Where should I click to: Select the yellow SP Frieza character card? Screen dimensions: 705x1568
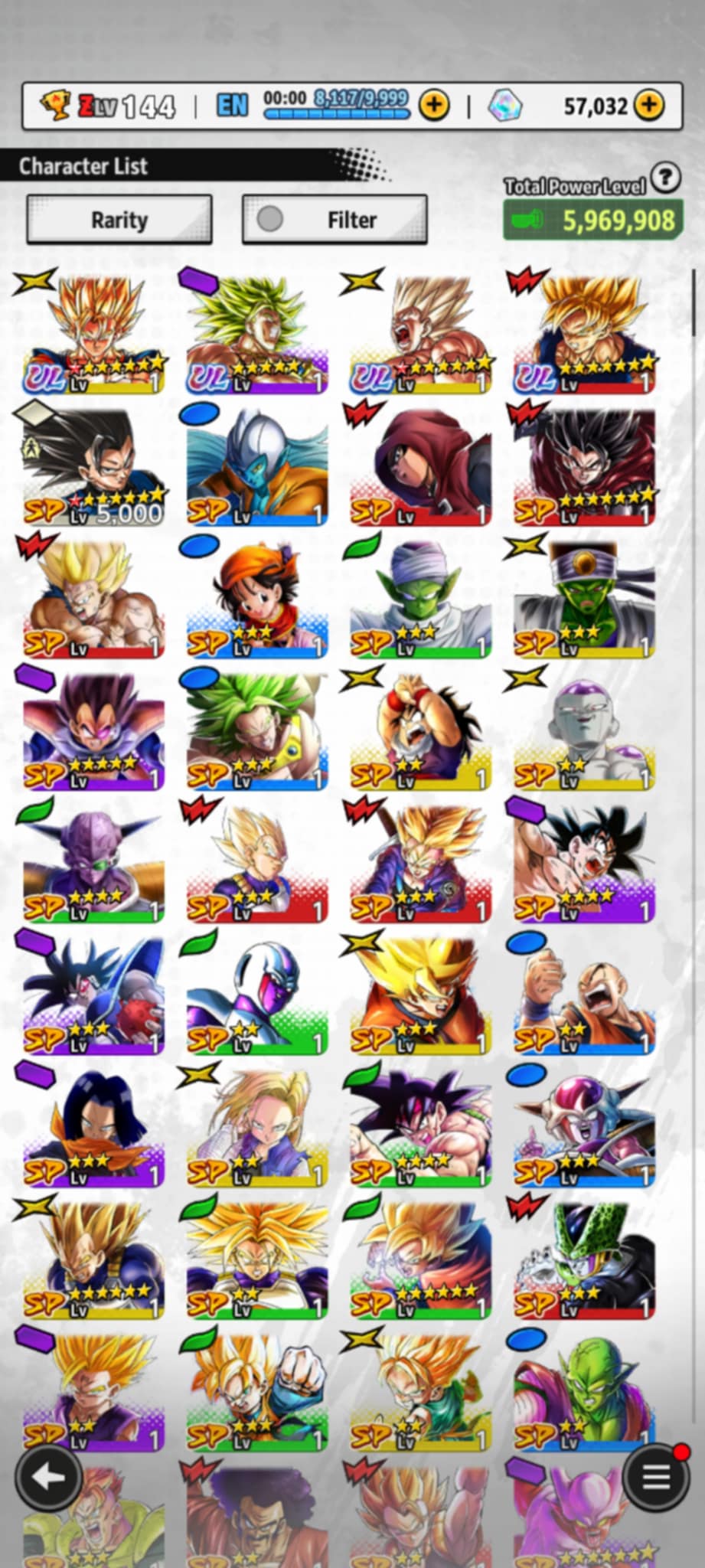(x=584, y=729)
